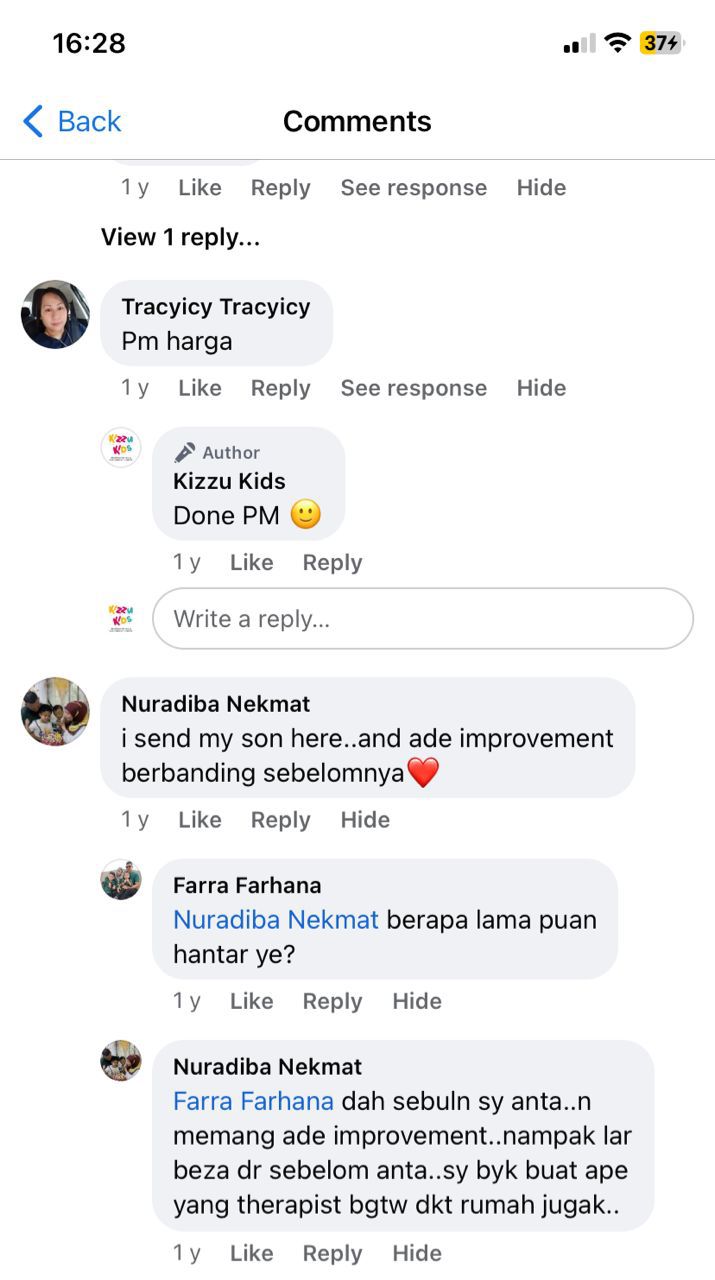Screen dimensions: 715x1280
Task: Hide Farra Farhana's reply
Action: coord(417,1001)
